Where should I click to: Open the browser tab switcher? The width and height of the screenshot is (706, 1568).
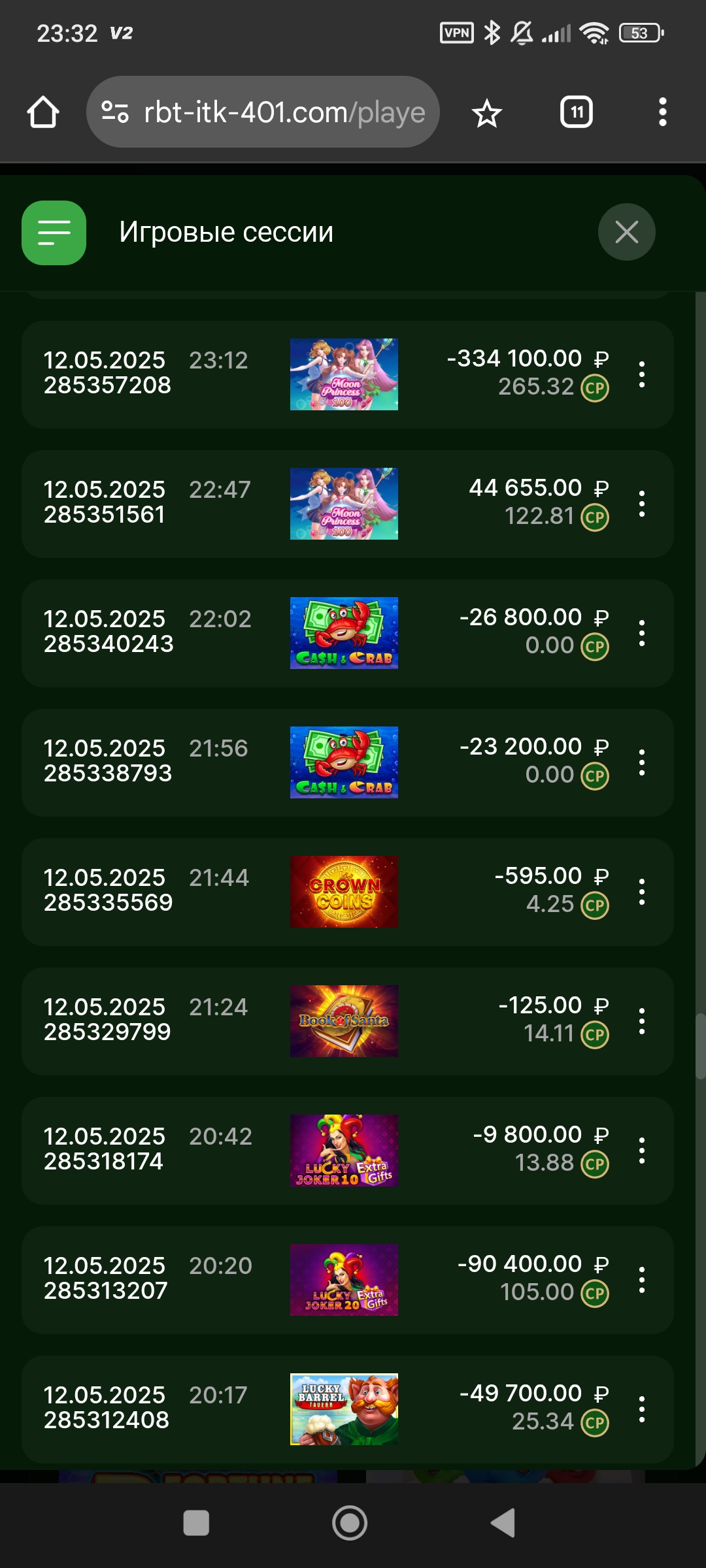point(576,112)
